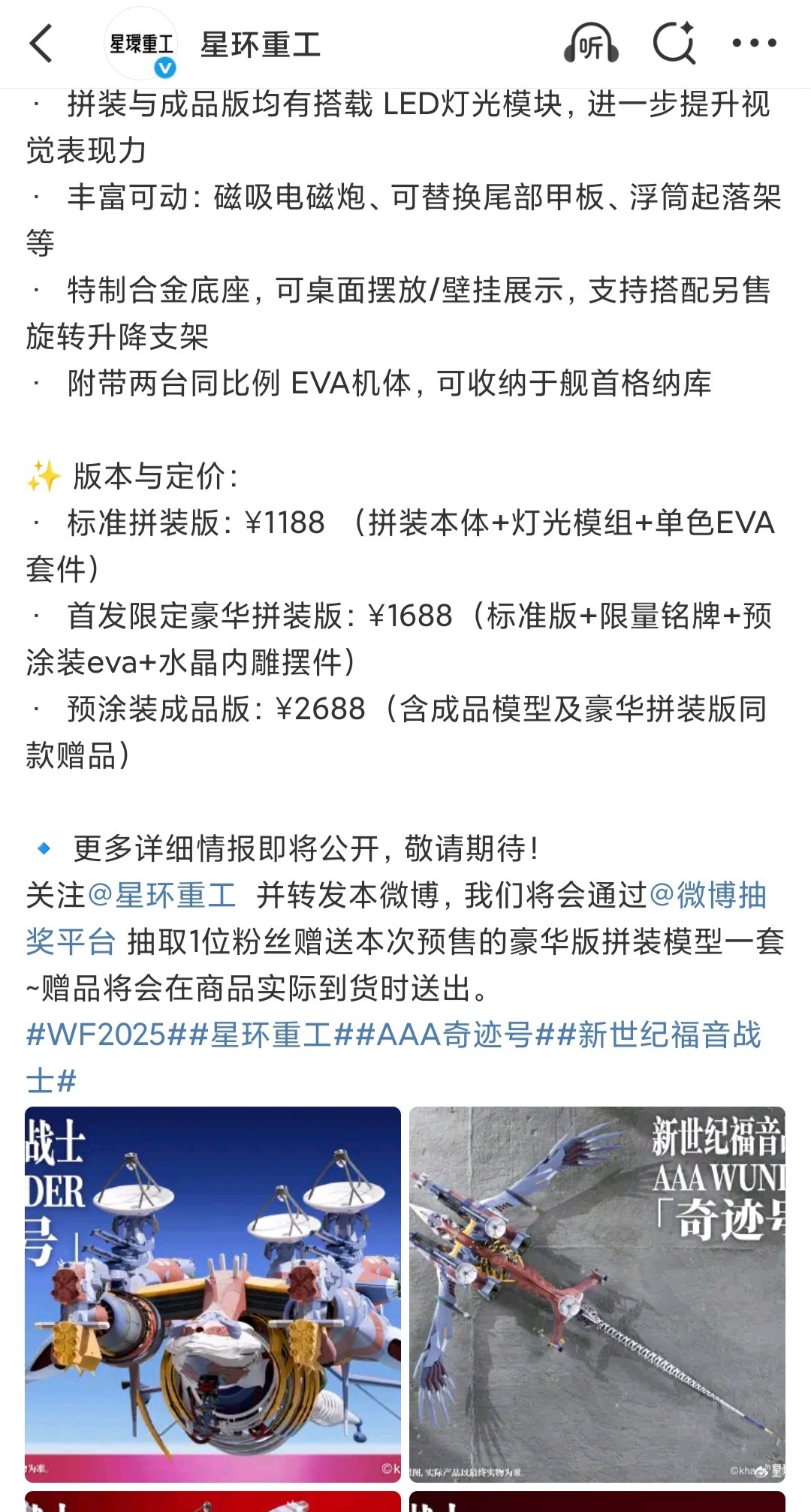
Task: Open the #AAA奇迹号# hashtag topic
Action: (x=445, y=1035)
